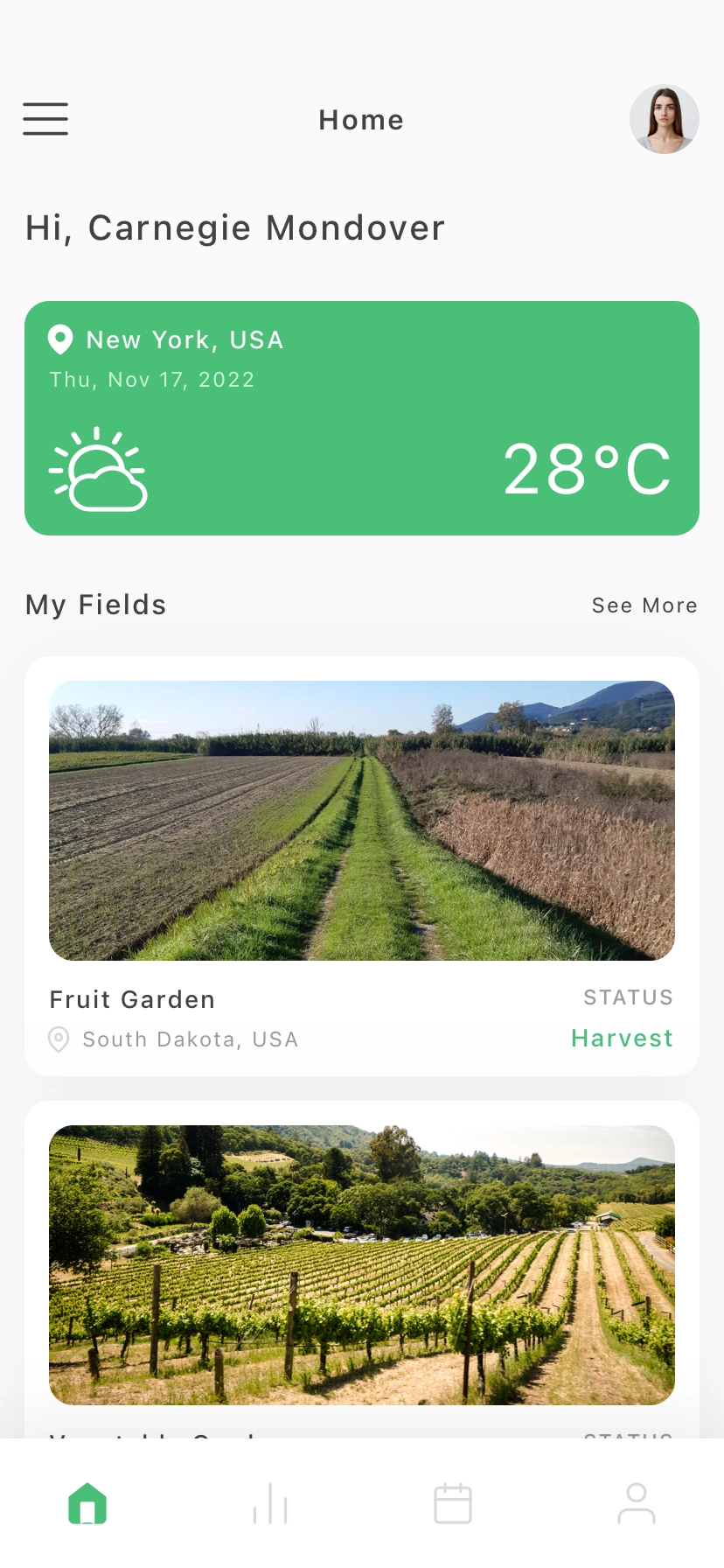724x1568 pixels.
Task: Tap See More for My Fields
Action: (x=644, y=605)
